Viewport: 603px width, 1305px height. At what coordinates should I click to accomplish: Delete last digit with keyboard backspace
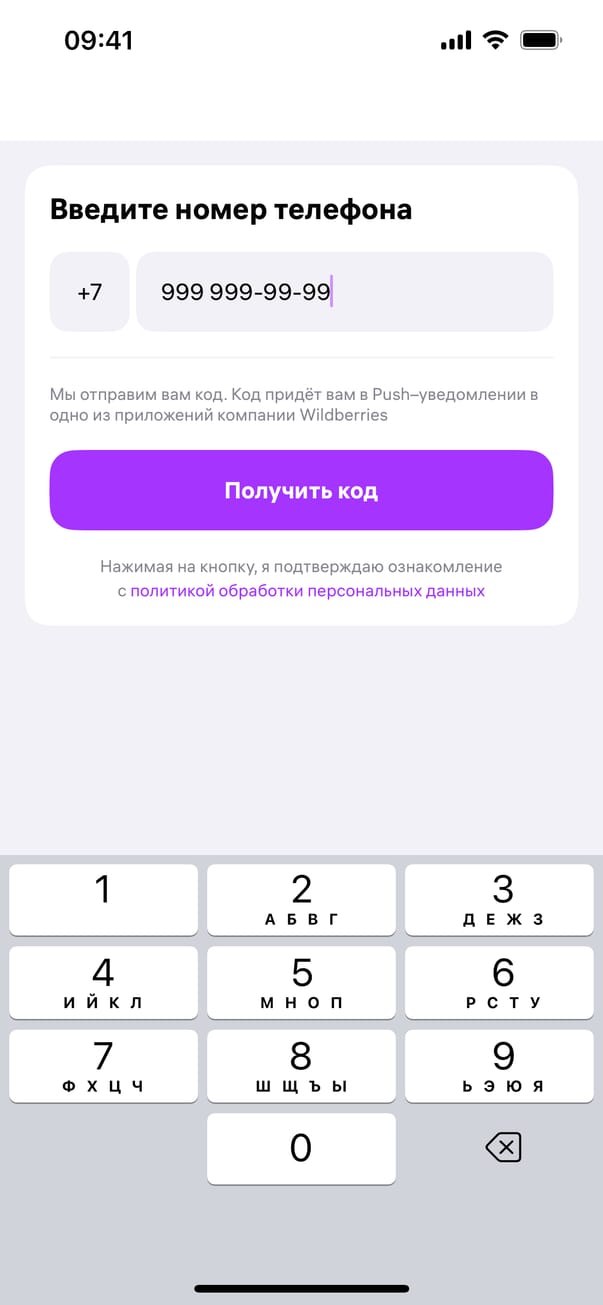(503, 1148)
